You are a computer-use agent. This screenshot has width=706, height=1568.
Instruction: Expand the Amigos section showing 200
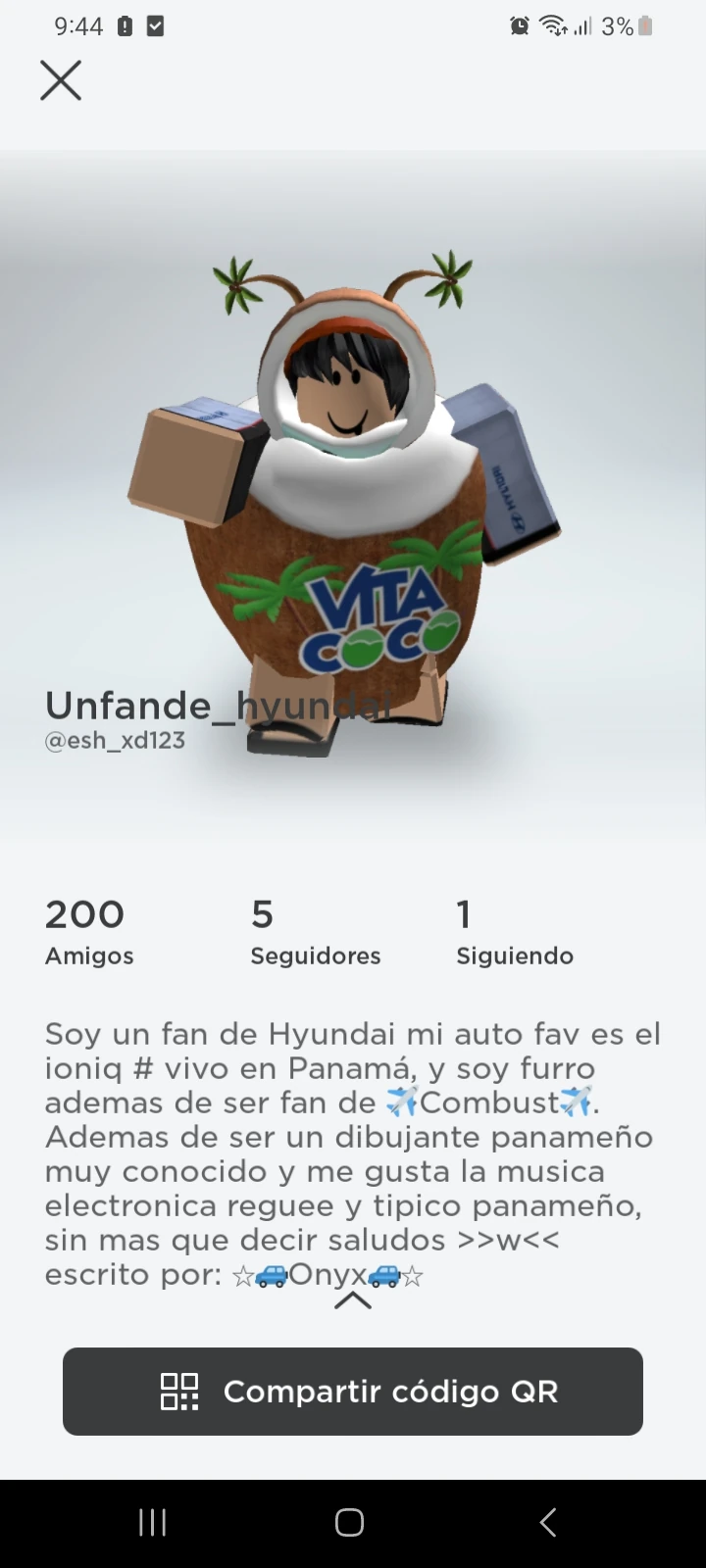coord(85,931)
